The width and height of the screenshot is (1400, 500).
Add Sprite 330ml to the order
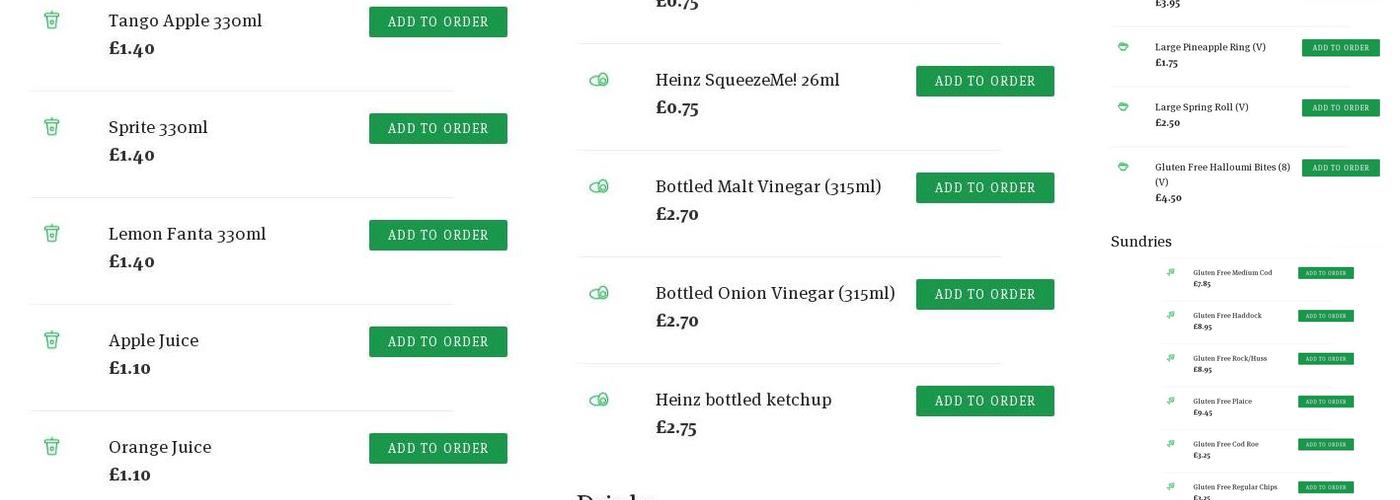[438, 128]
